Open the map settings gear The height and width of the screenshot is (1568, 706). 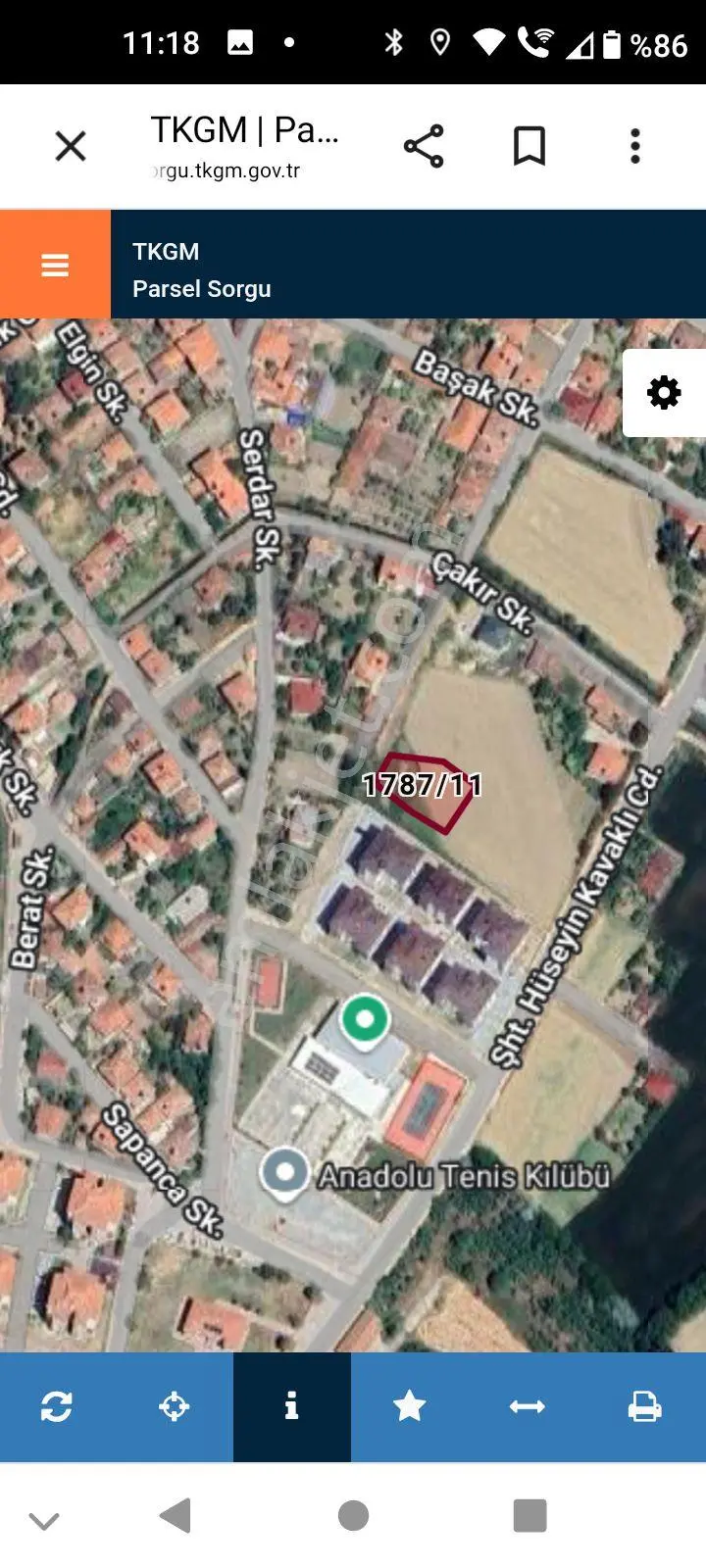pos(664,393)
